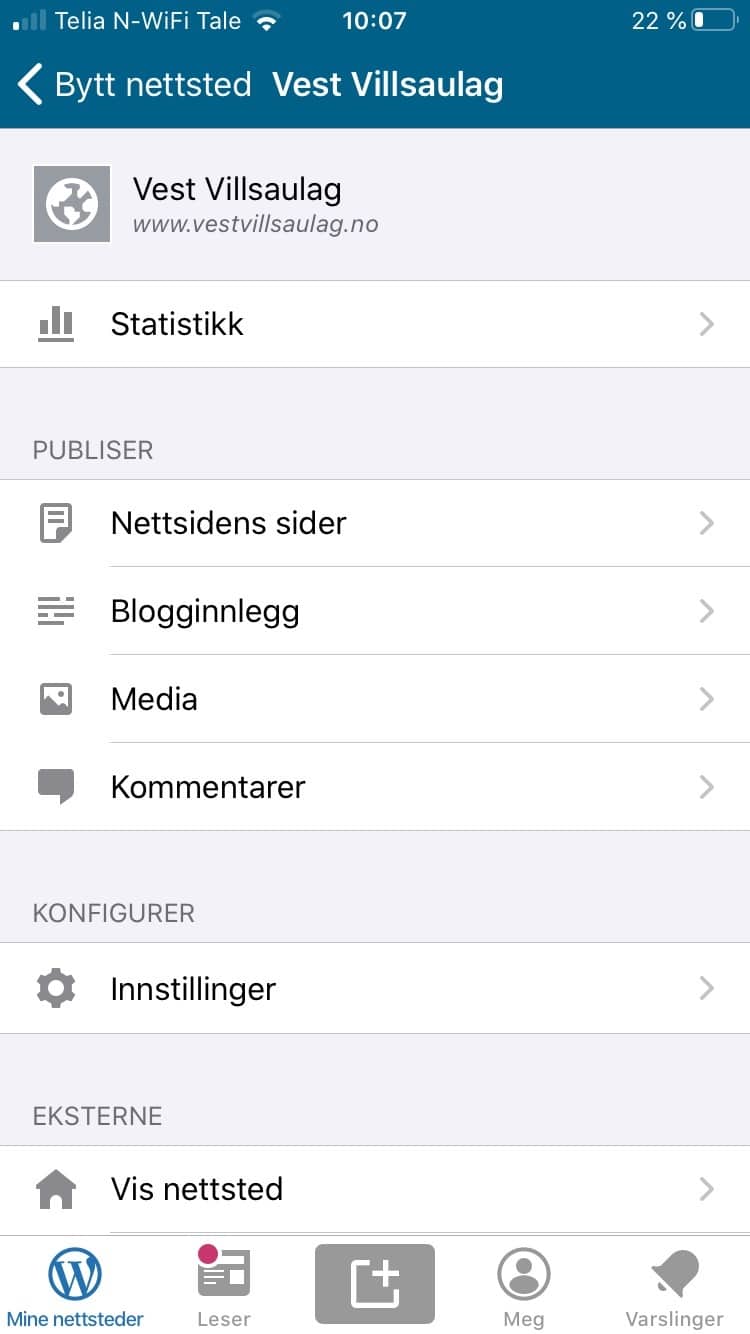This screenshot has width=750, height=1334.
Task: Open Statistikk for the site
Action: 375,324
